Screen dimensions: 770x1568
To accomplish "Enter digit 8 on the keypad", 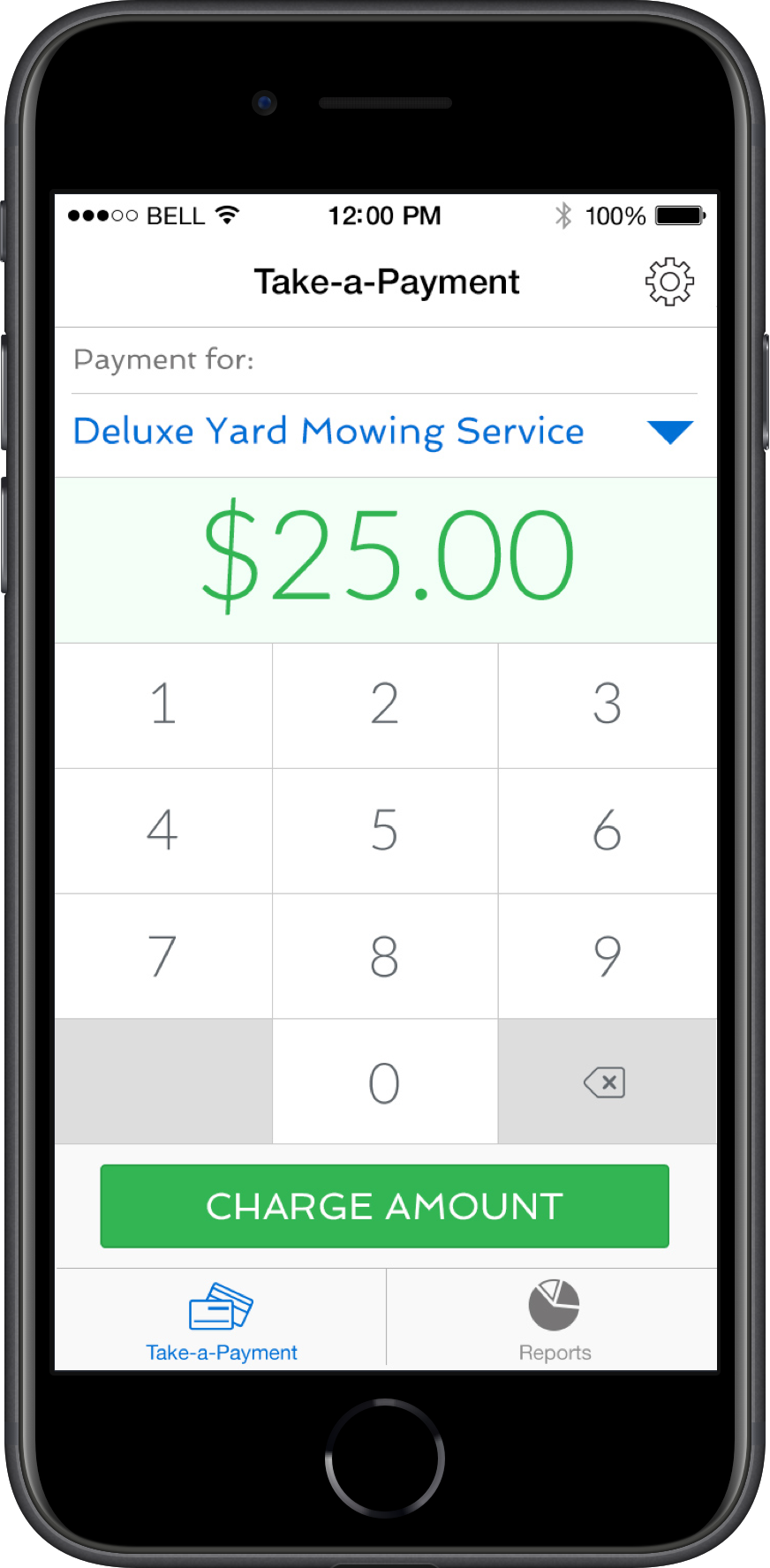I will point(385,956).
